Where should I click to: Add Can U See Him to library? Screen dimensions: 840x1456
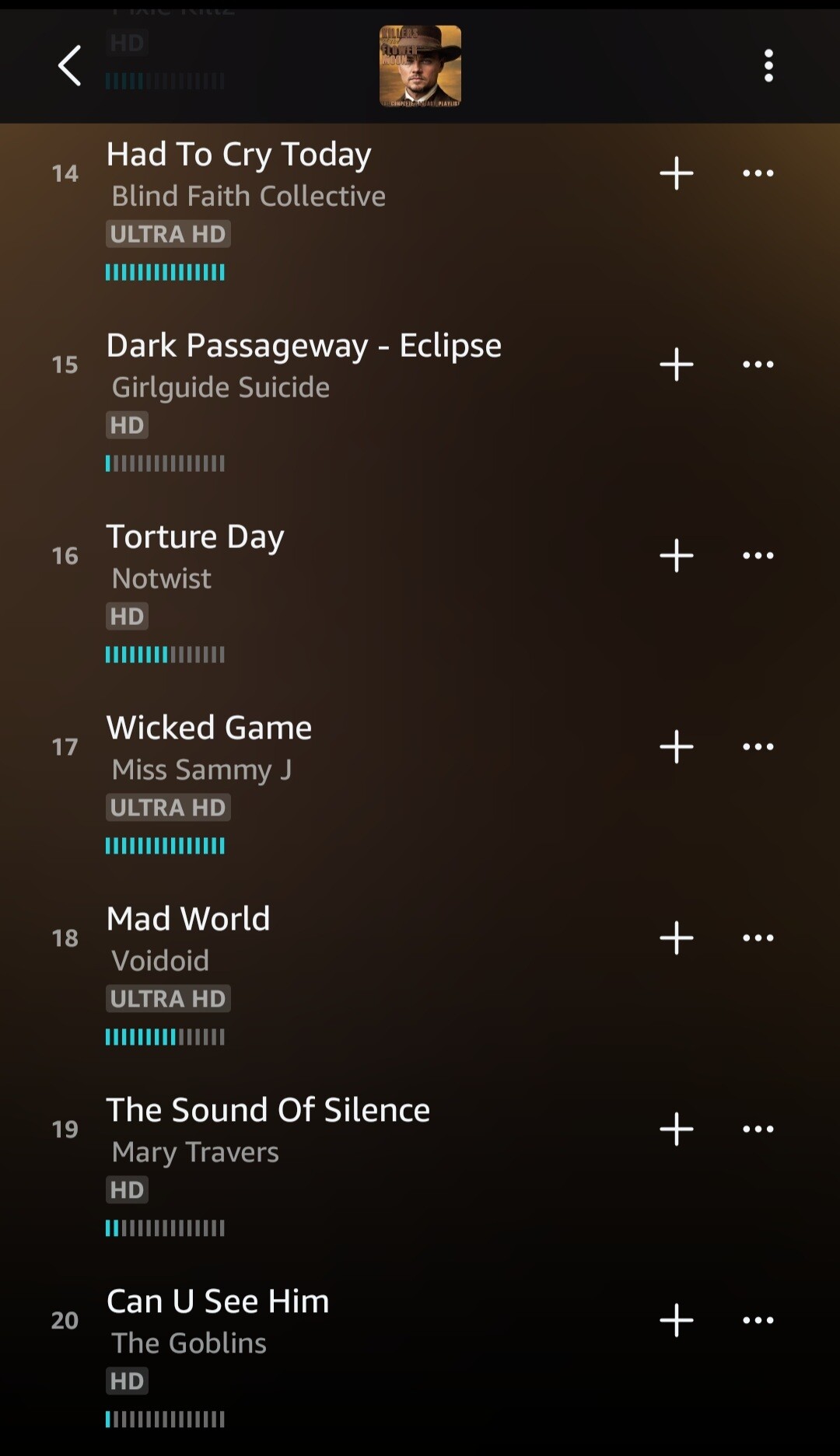coord(676,1320)
